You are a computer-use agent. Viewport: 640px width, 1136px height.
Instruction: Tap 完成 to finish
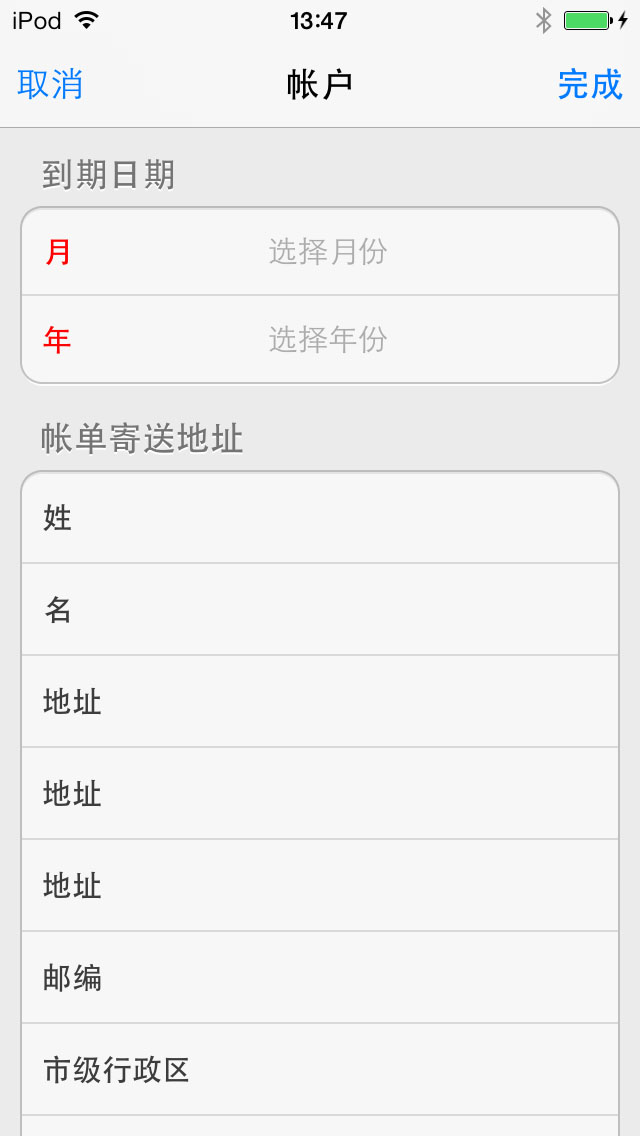(590, 84)
